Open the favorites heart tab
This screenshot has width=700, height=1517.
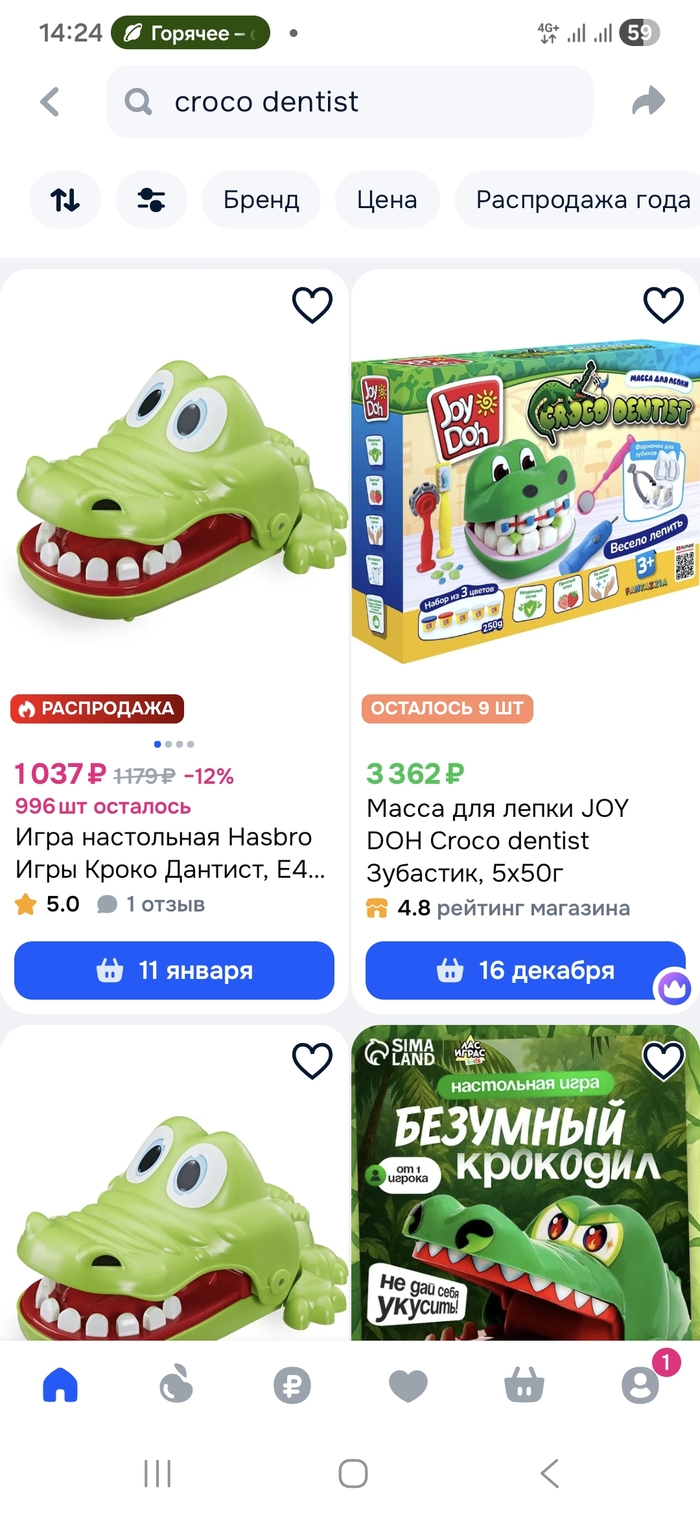408,1385
